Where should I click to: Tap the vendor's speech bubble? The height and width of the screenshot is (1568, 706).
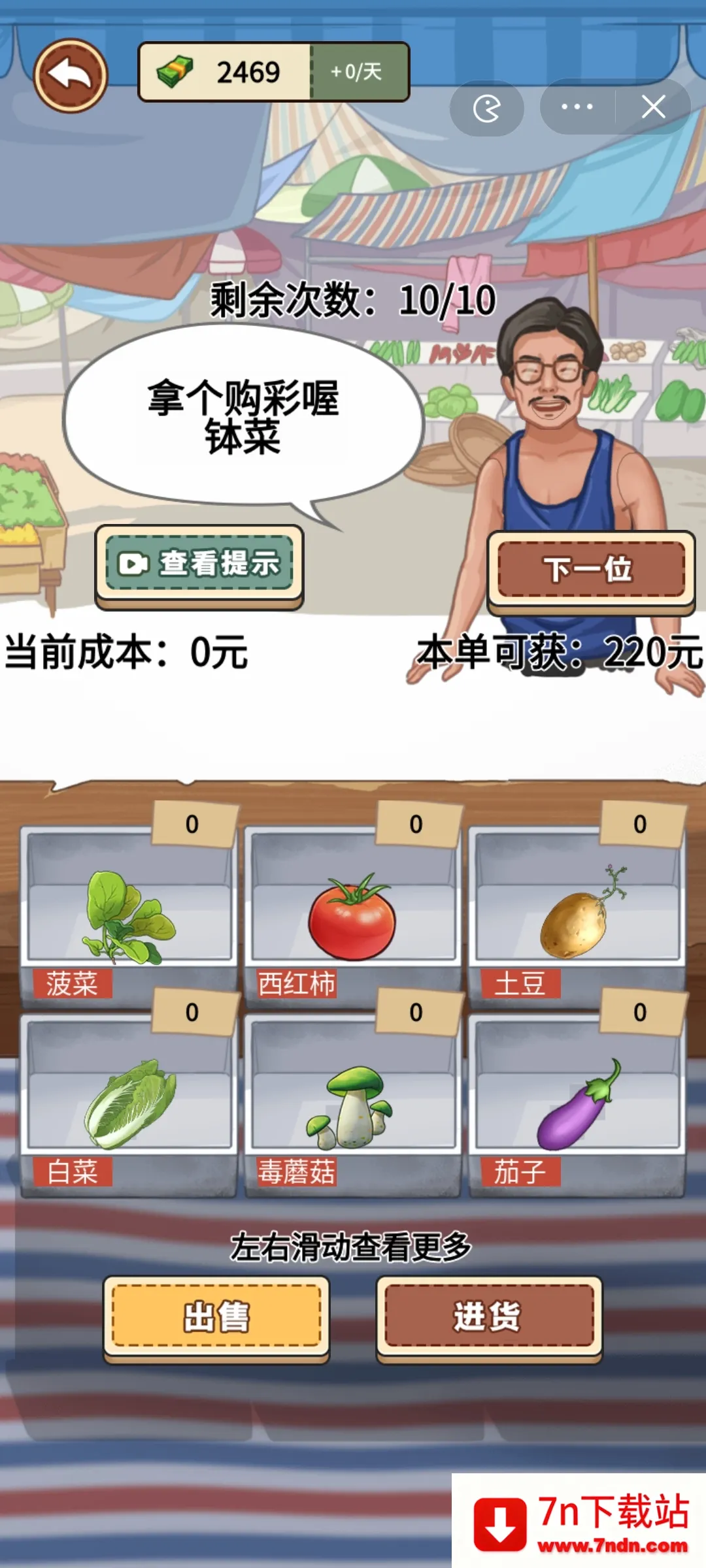245,412
